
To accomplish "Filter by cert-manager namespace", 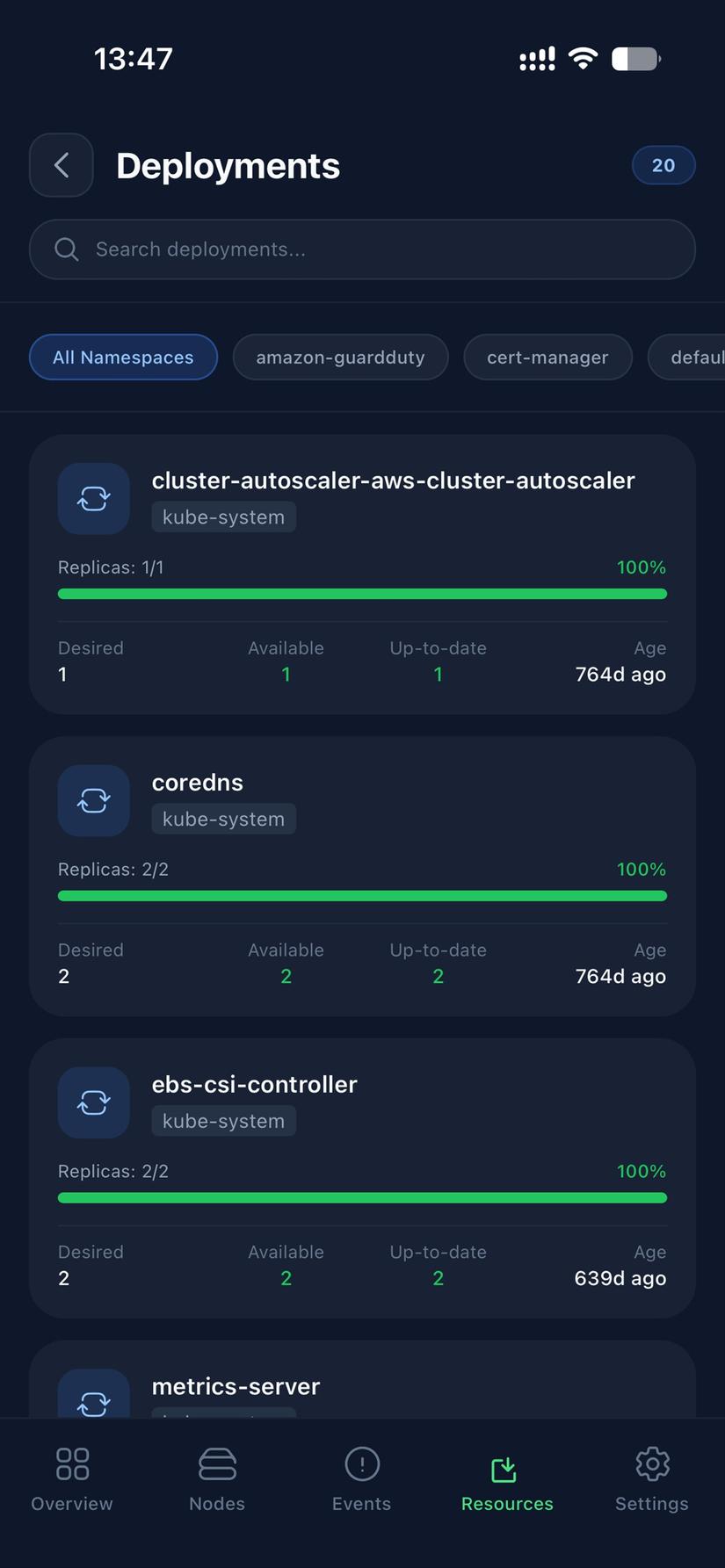I will pos(547,358).
